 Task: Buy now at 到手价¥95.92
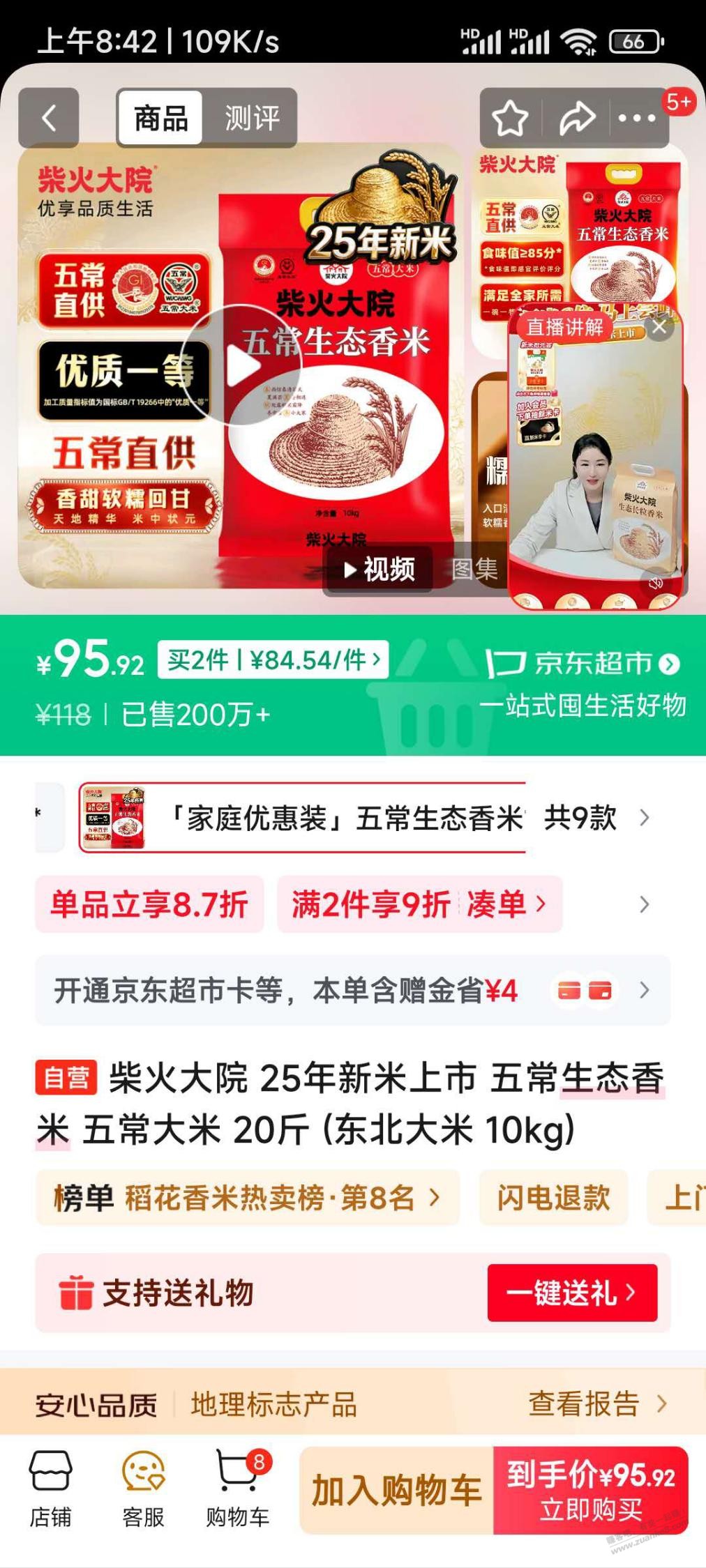pyautogui.click(x=590, y=1491)
